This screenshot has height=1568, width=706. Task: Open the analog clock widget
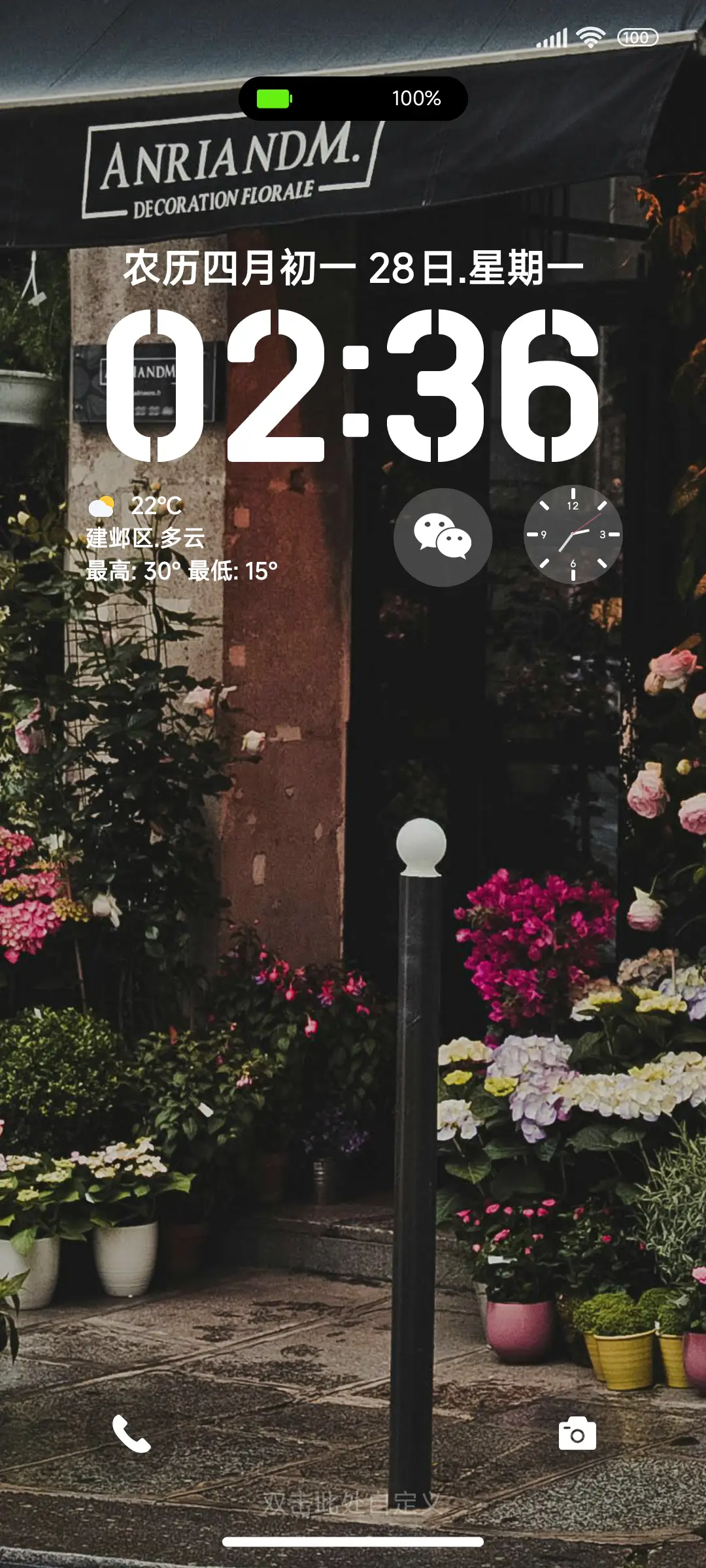pos(573,534)
